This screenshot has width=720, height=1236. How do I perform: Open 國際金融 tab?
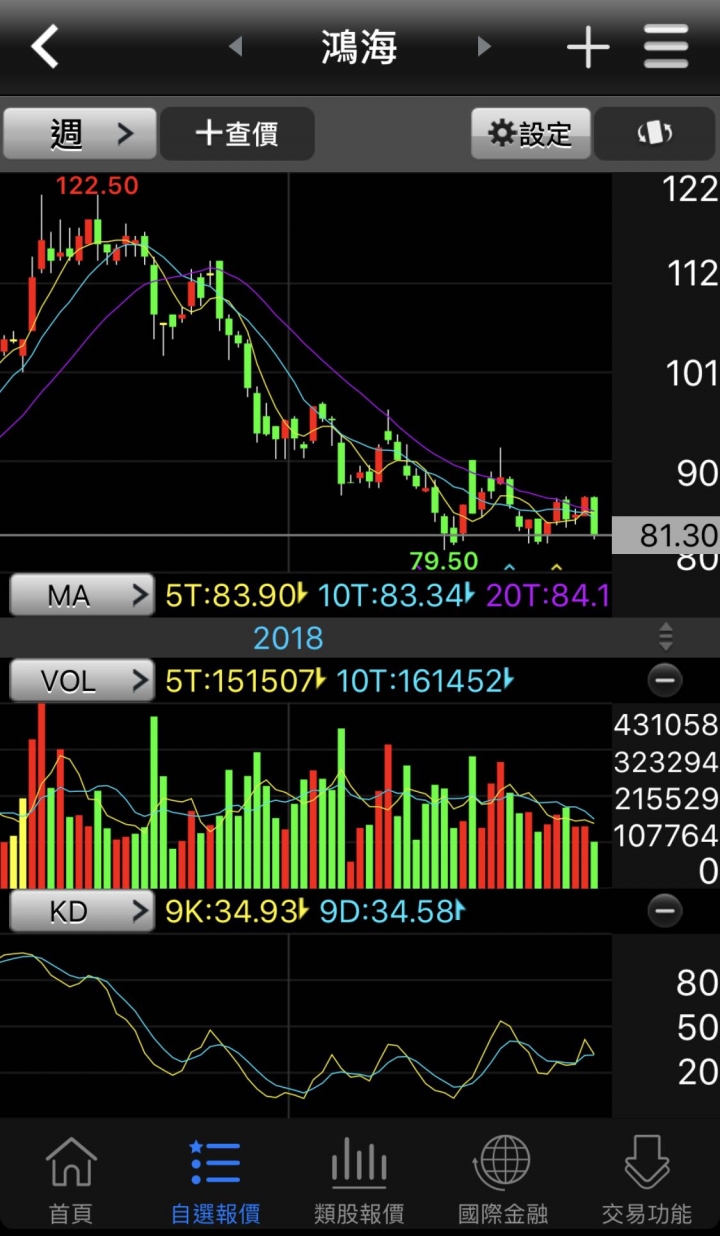click(x=503, y=1180)
